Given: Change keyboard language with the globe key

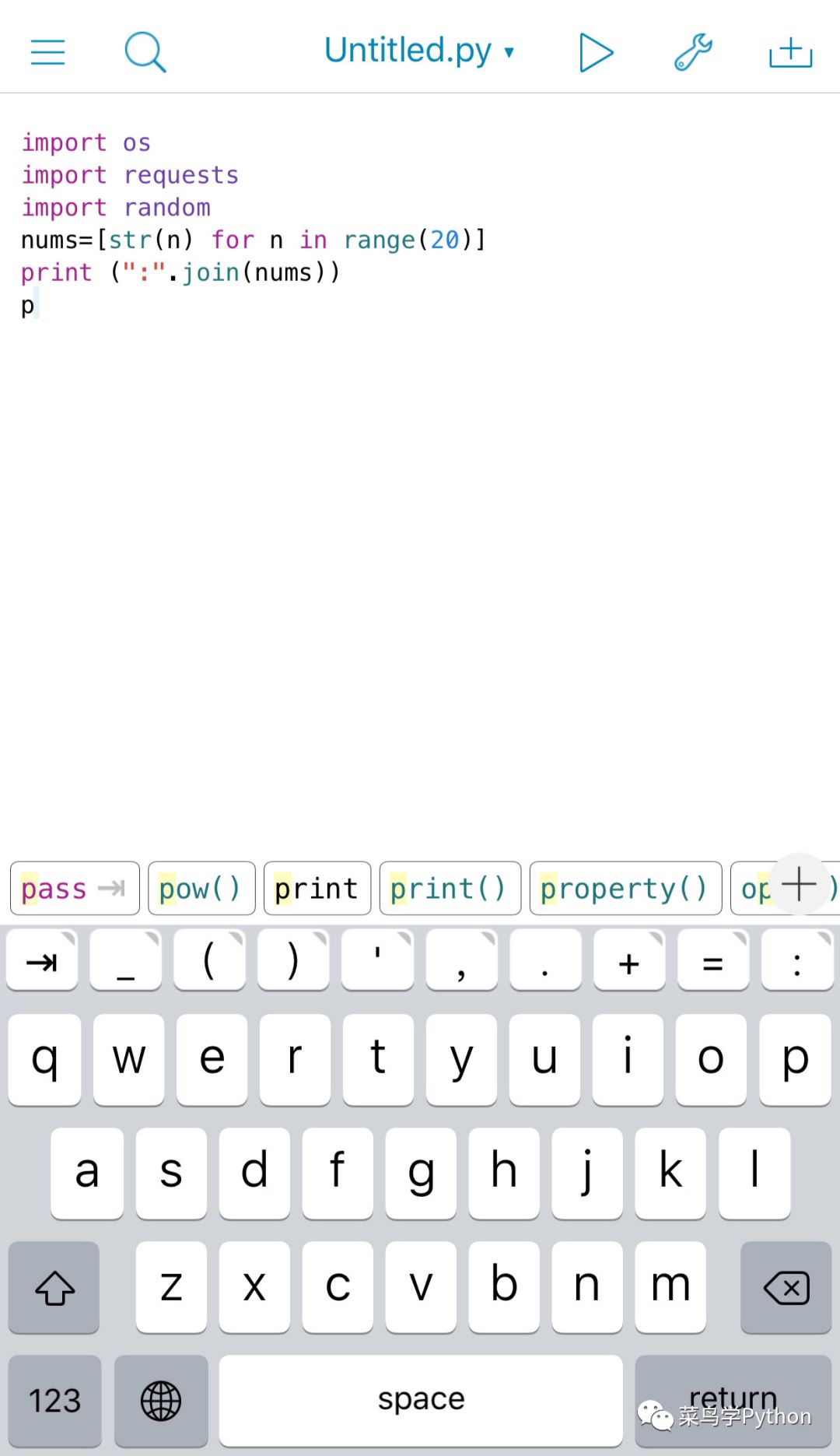Looking at the screenshot, I should point(161,1401).
